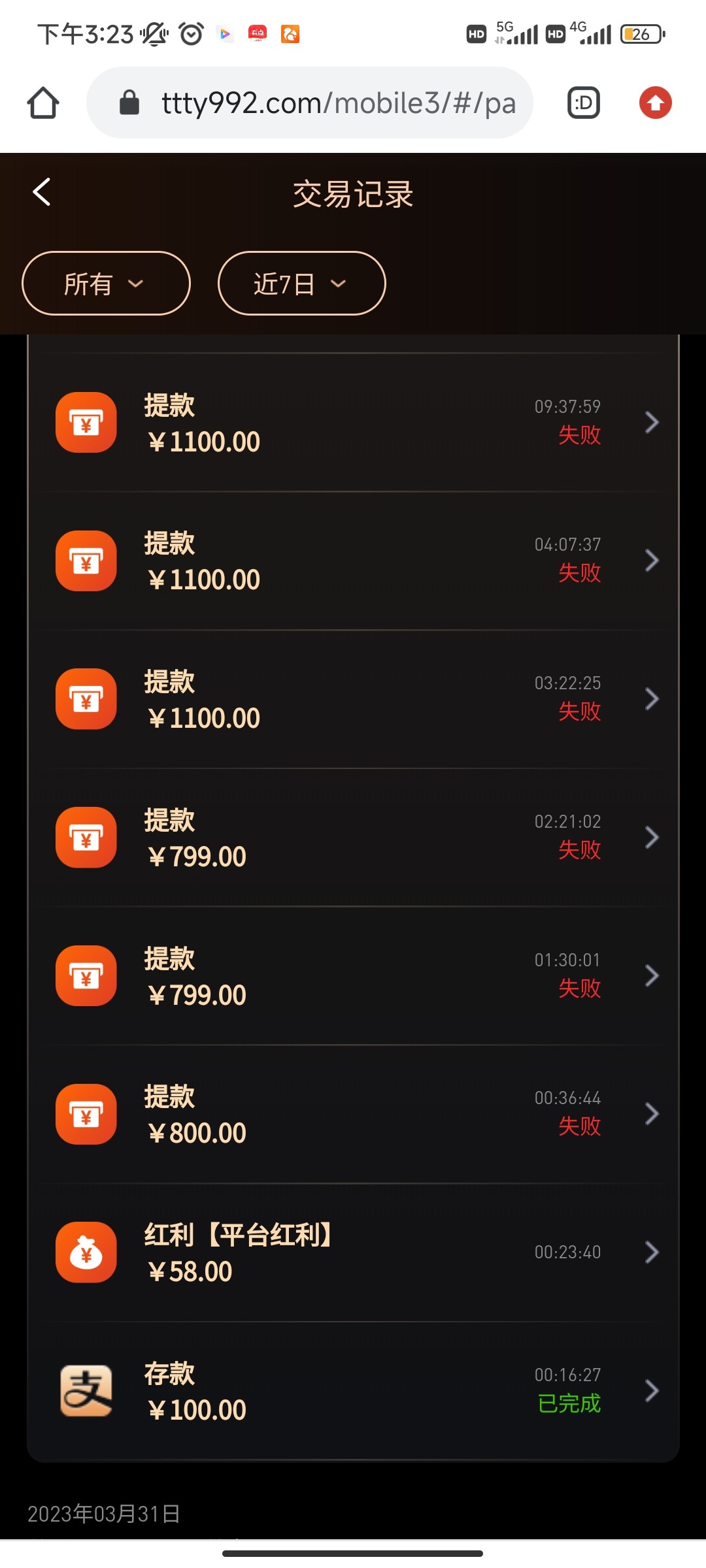
Task: Open the 存款 ¥100.00 record
Action: (x=353, y=1391)
